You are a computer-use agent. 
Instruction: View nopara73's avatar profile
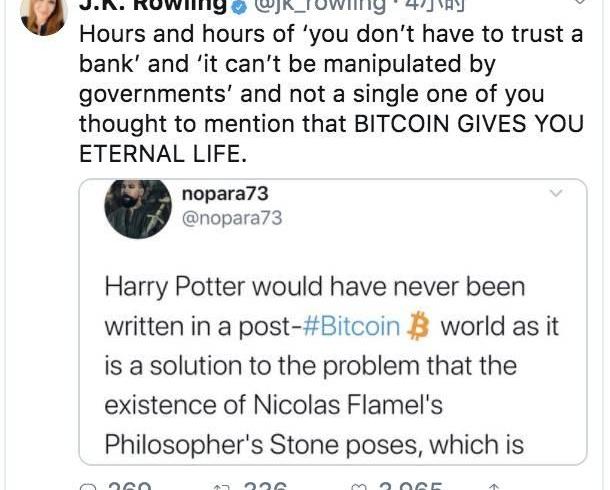point(138,207)
